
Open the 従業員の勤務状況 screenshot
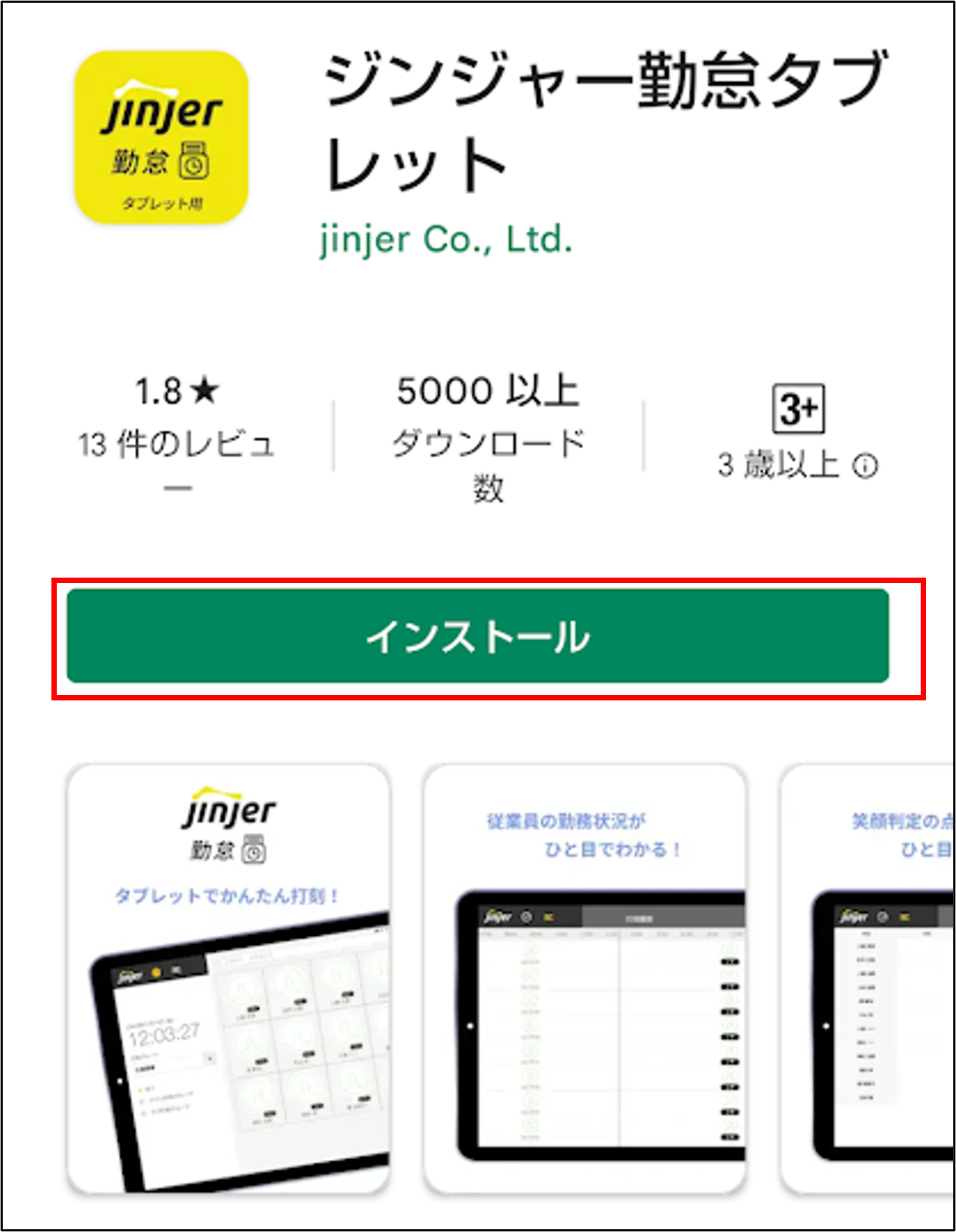[585, 978]
